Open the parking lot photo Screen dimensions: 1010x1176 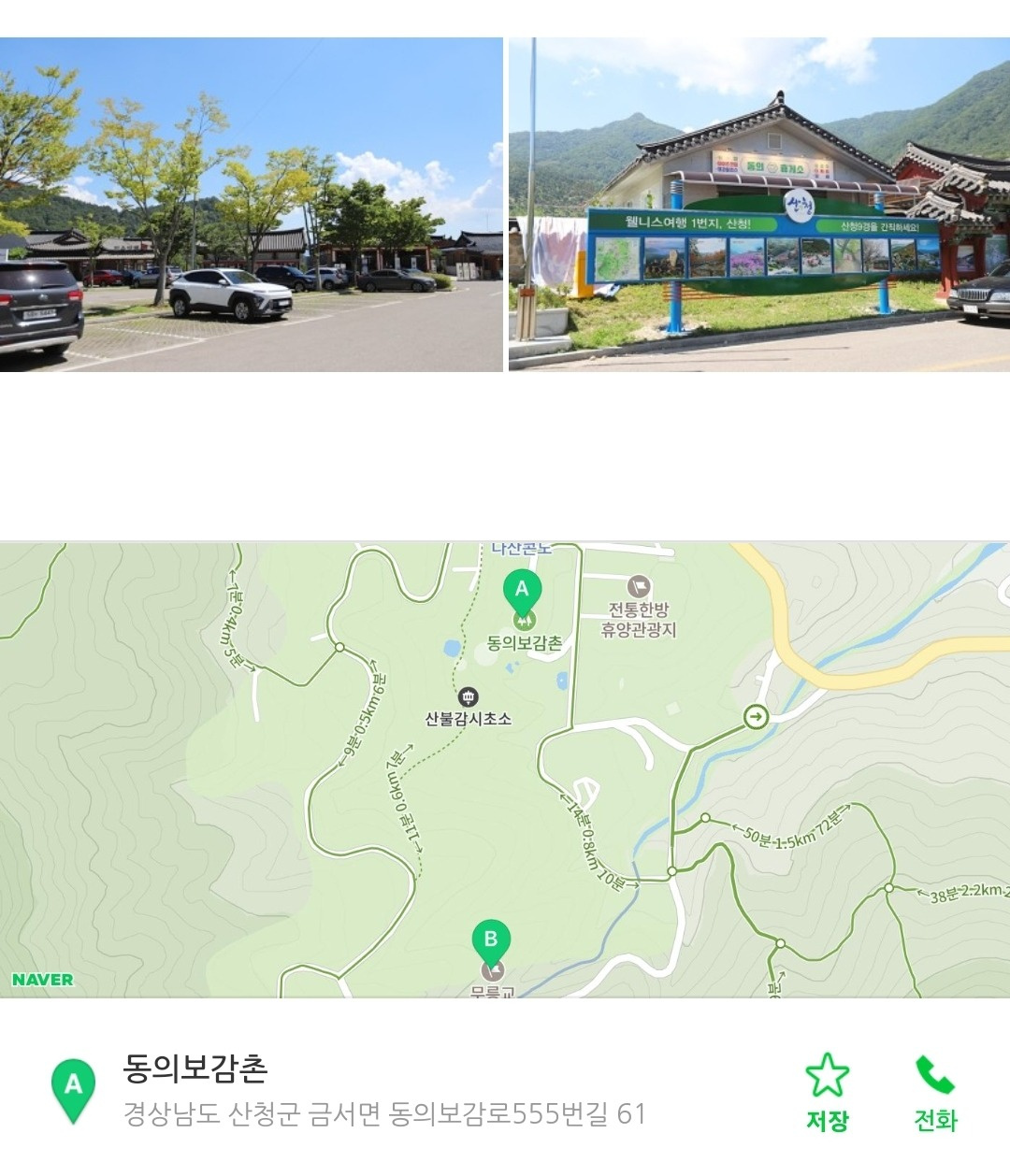(x=251, y=205)
